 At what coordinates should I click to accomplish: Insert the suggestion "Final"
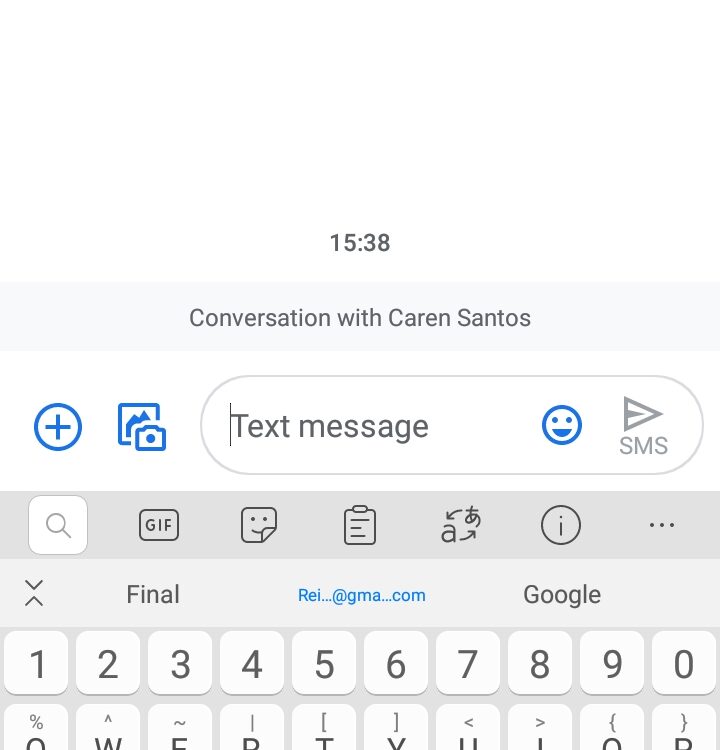click(153, 595)
